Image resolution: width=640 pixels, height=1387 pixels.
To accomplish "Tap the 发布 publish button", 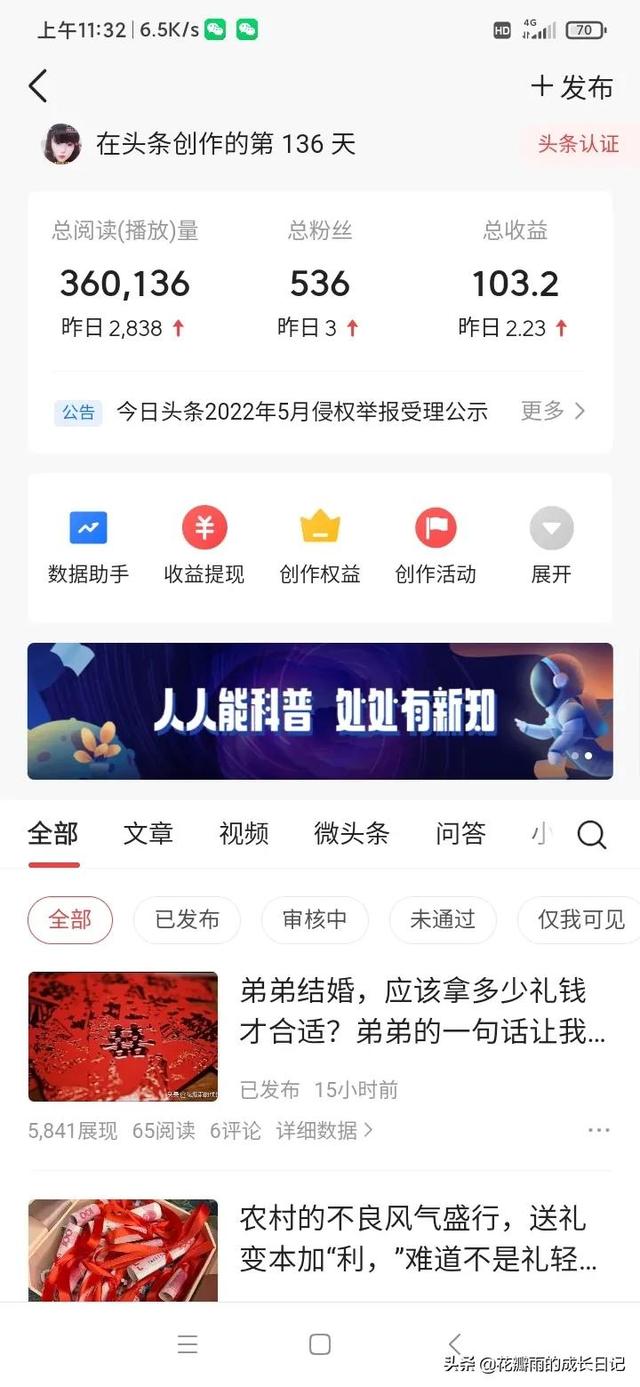I will click(572, 88).
